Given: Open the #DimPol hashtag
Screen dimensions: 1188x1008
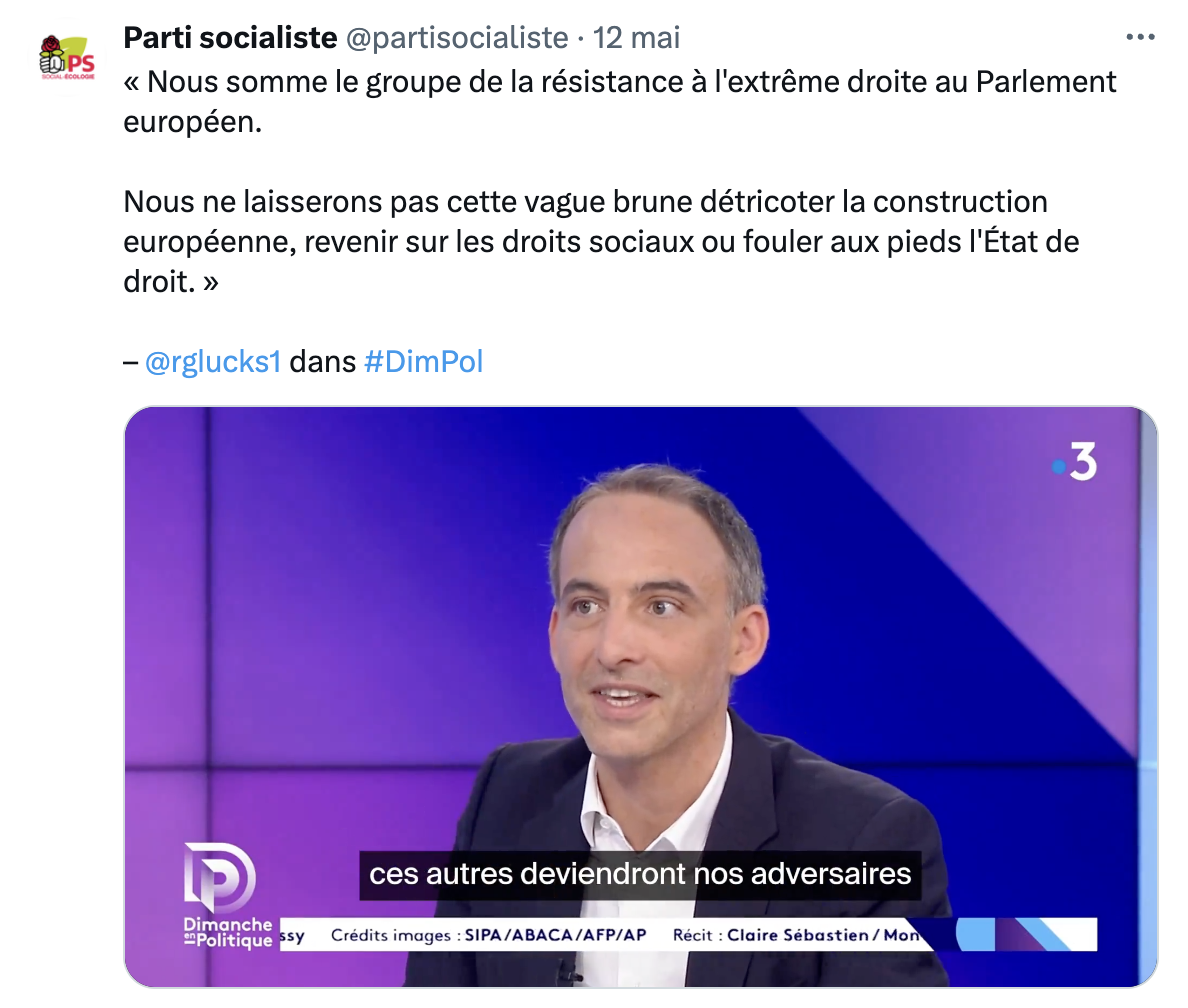Looking at the screenshot, I should (423, 361).
